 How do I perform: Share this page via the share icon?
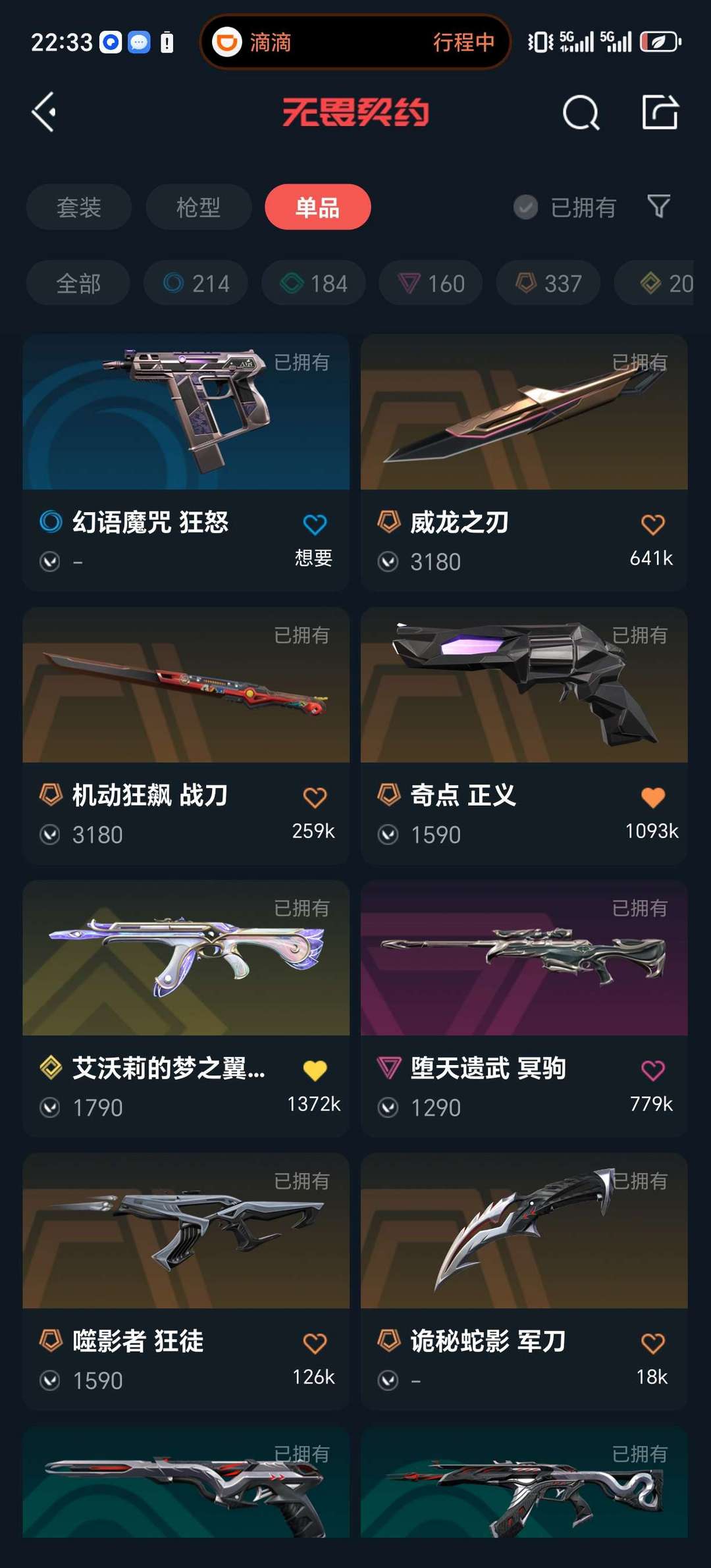pyautogui.click(x=660, y=113)
